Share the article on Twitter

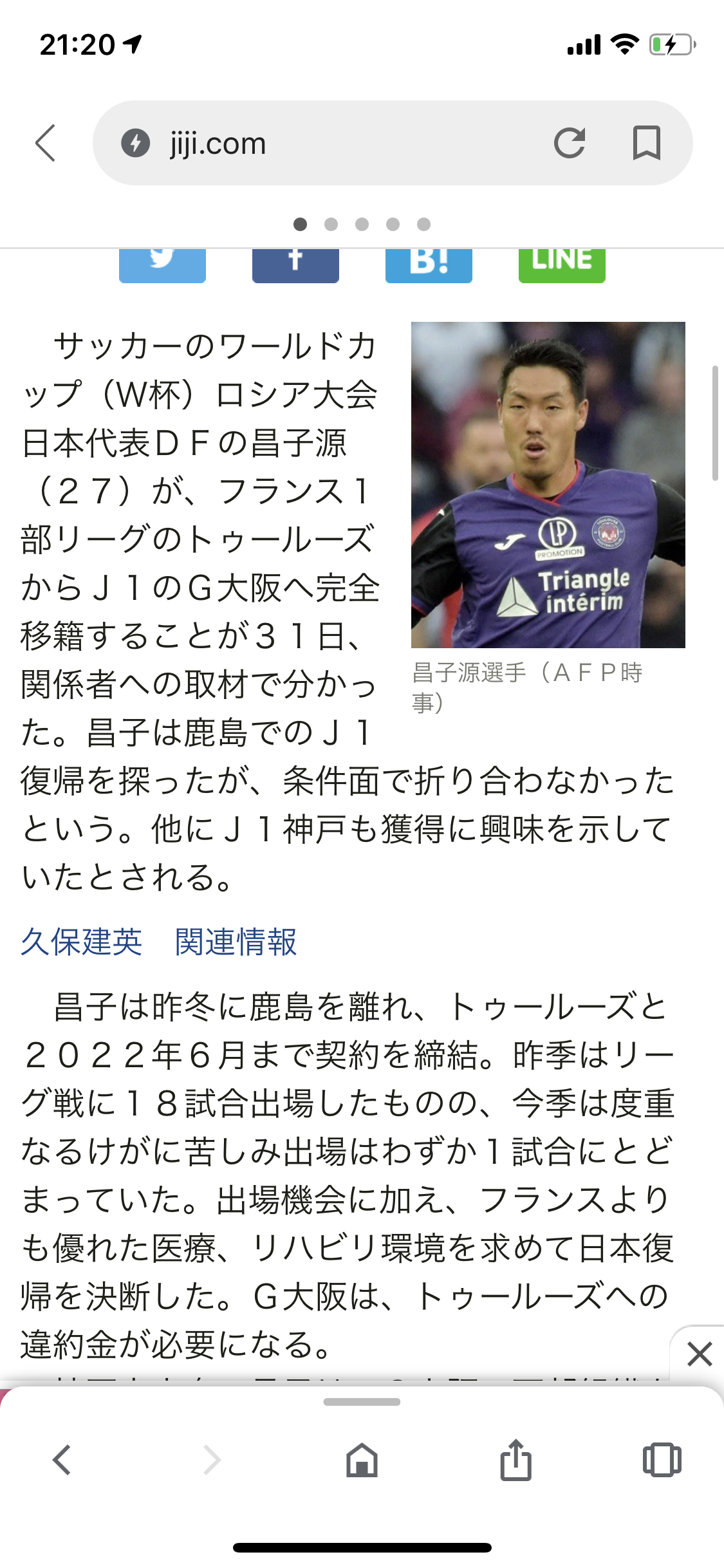(x=162, y=264)
